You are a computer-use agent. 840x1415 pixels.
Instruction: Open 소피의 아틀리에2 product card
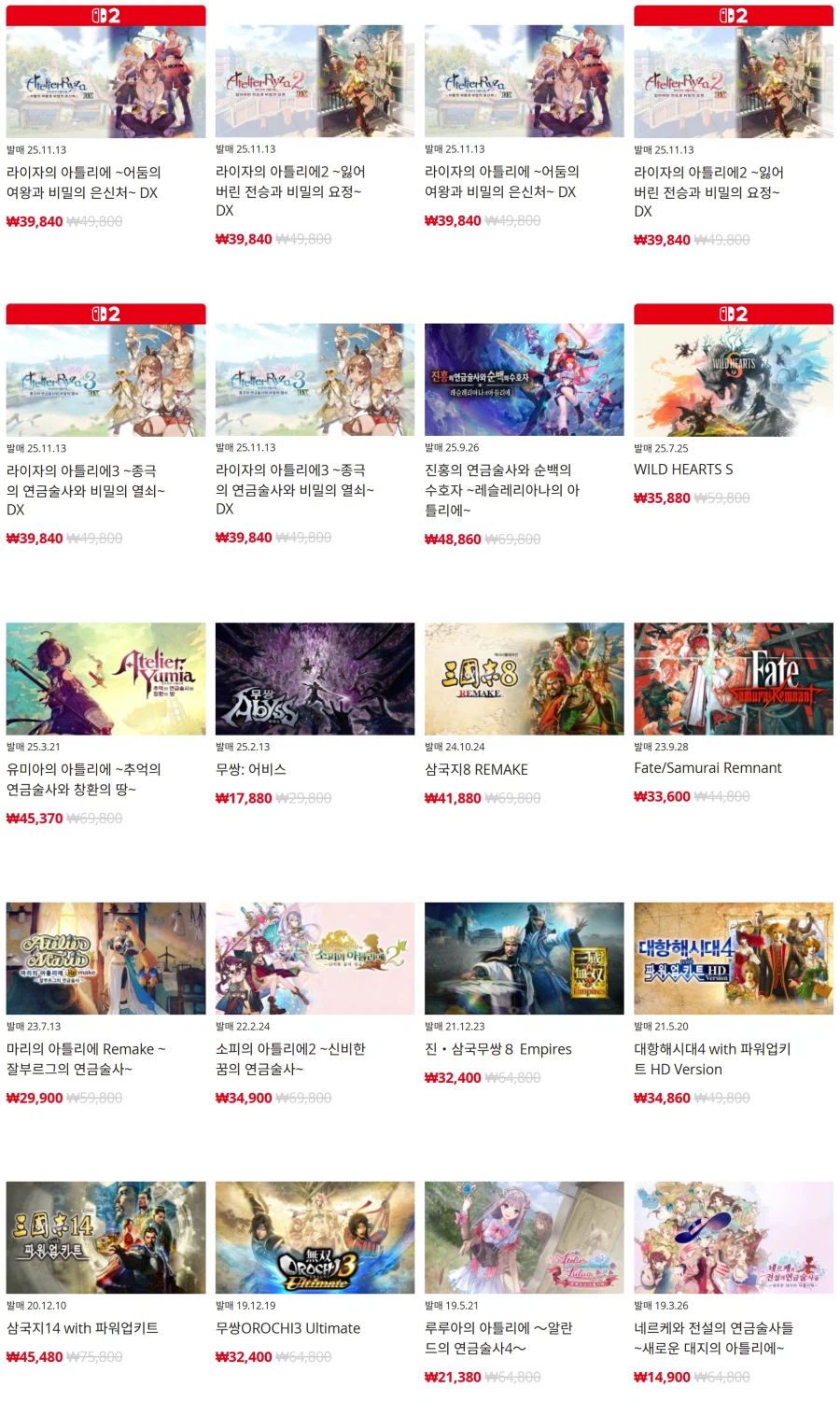click(315, 959)
